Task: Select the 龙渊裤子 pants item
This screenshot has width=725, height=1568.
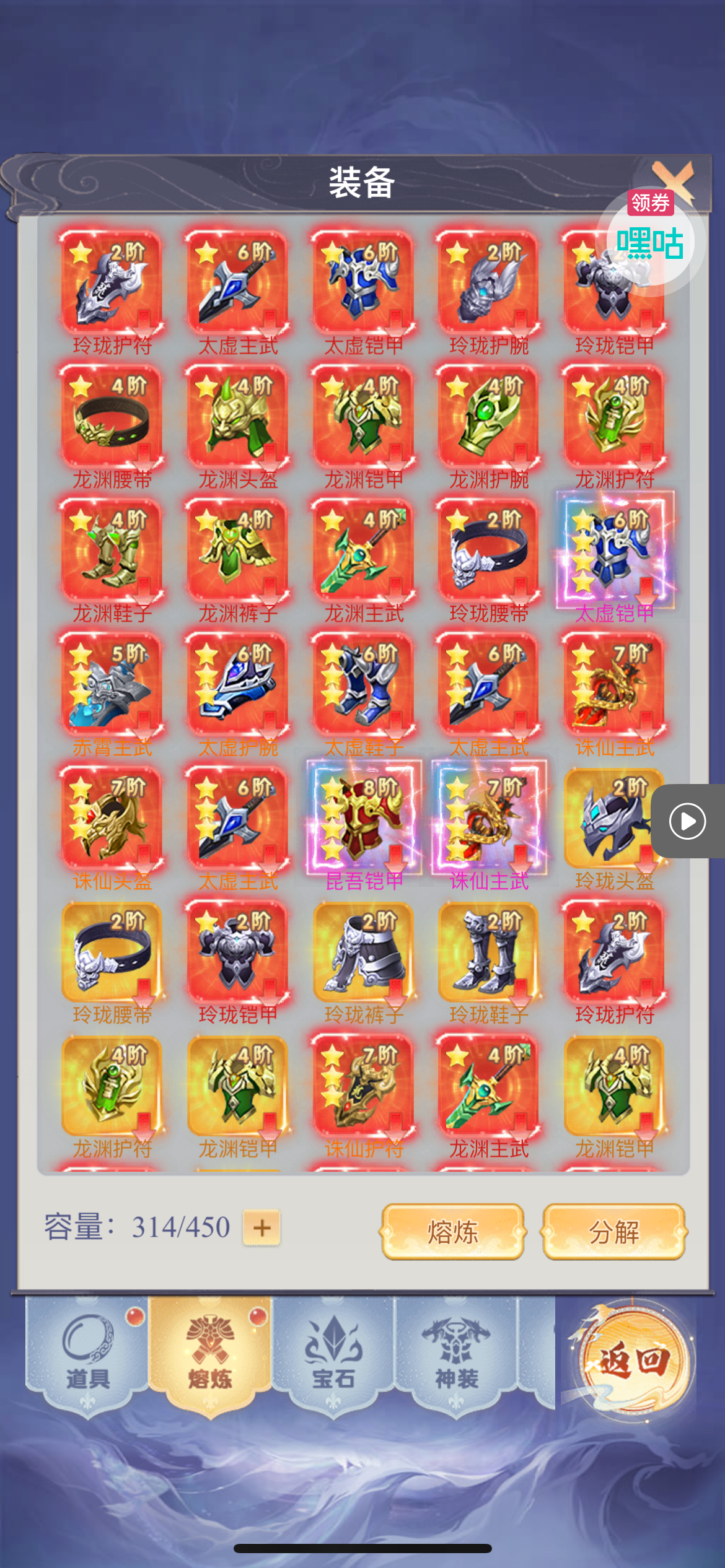Action: (238, 549)
